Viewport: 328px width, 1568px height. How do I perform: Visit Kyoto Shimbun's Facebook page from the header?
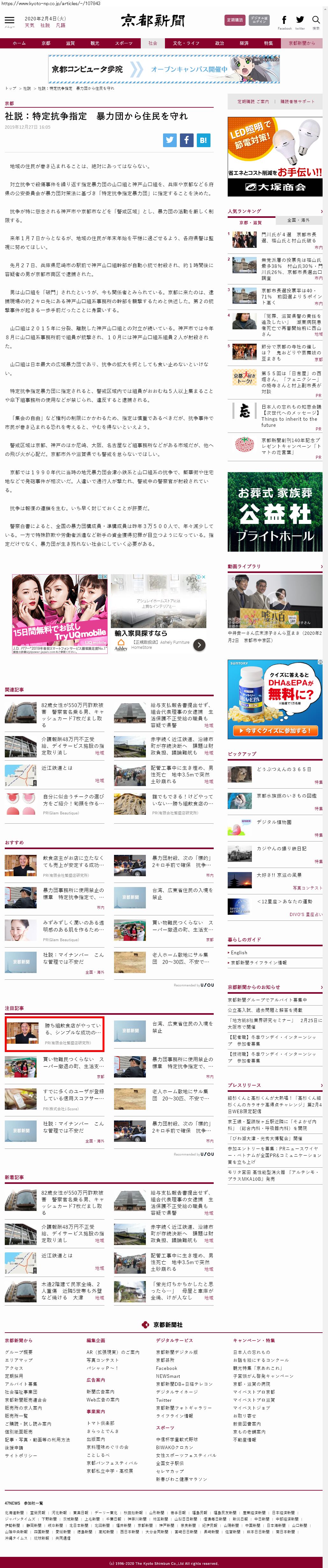284,21
